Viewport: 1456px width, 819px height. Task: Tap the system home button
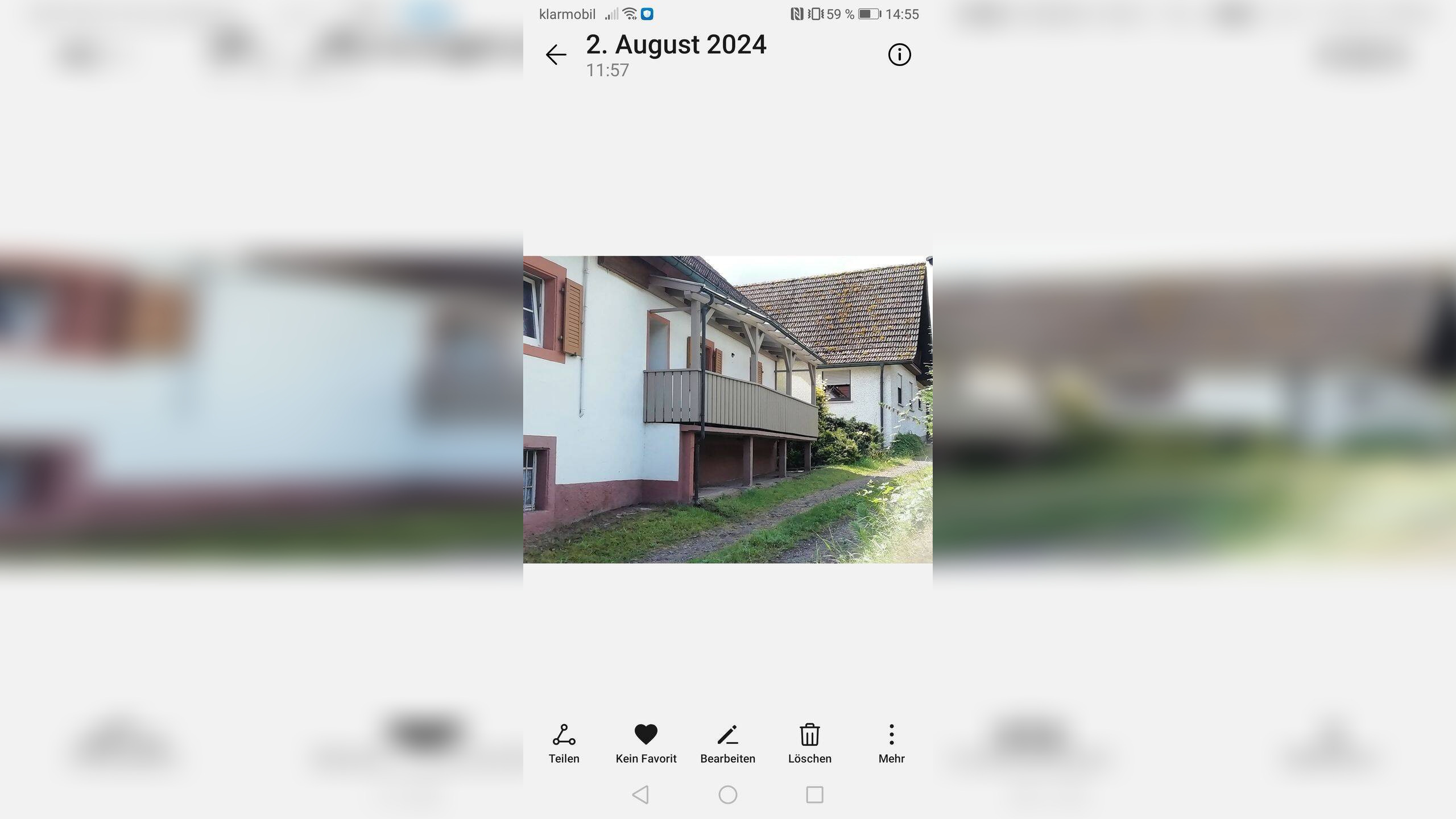tap(727, 795)
